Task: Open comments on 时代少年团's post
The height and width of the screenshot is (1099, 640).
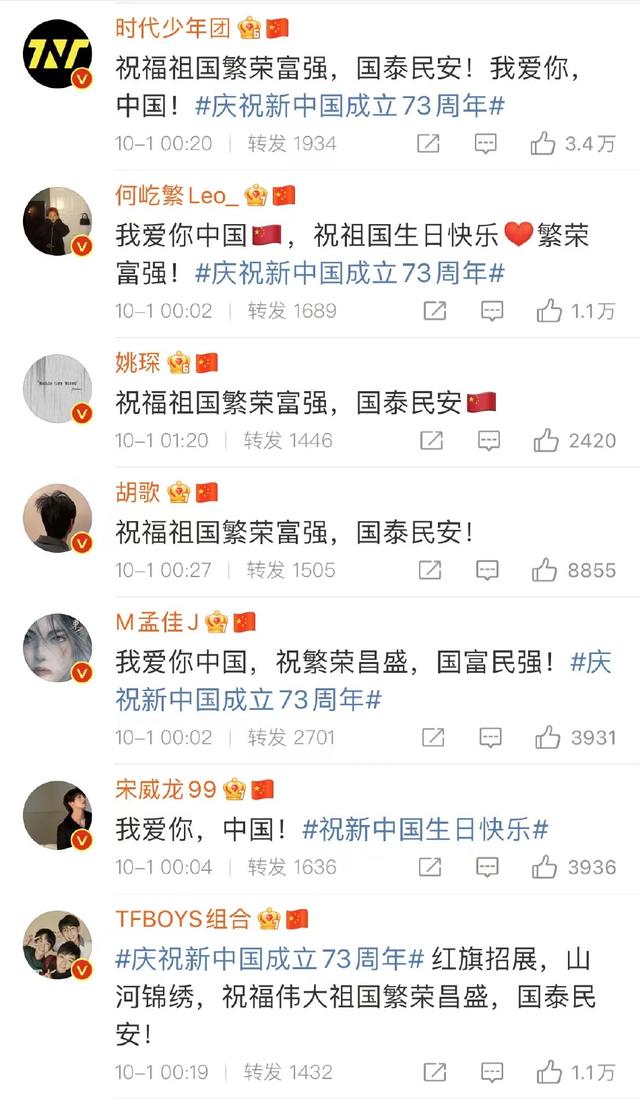Action: [x=486, y=144]
